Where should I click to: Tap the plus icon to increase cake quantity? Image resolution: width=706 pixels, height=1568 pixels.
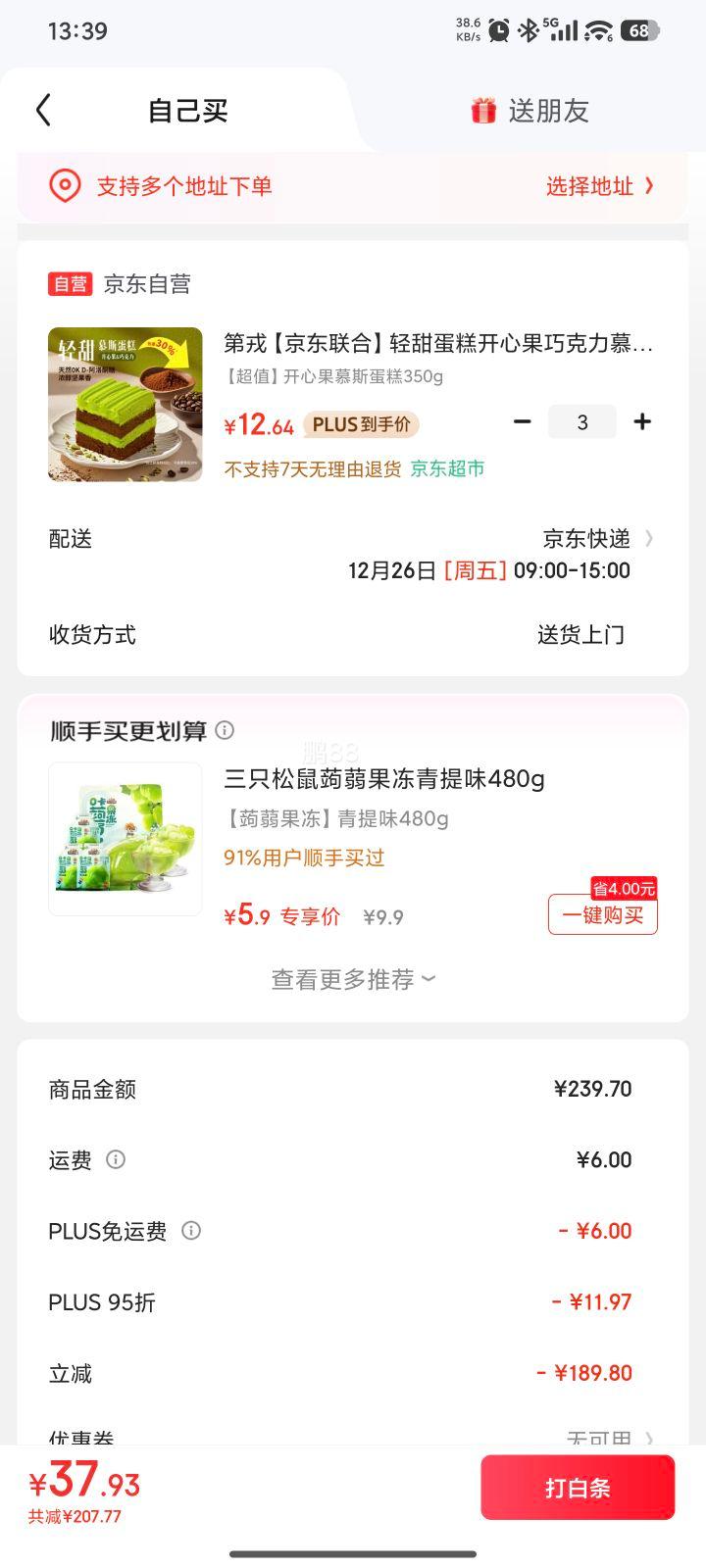coord(642,421)
